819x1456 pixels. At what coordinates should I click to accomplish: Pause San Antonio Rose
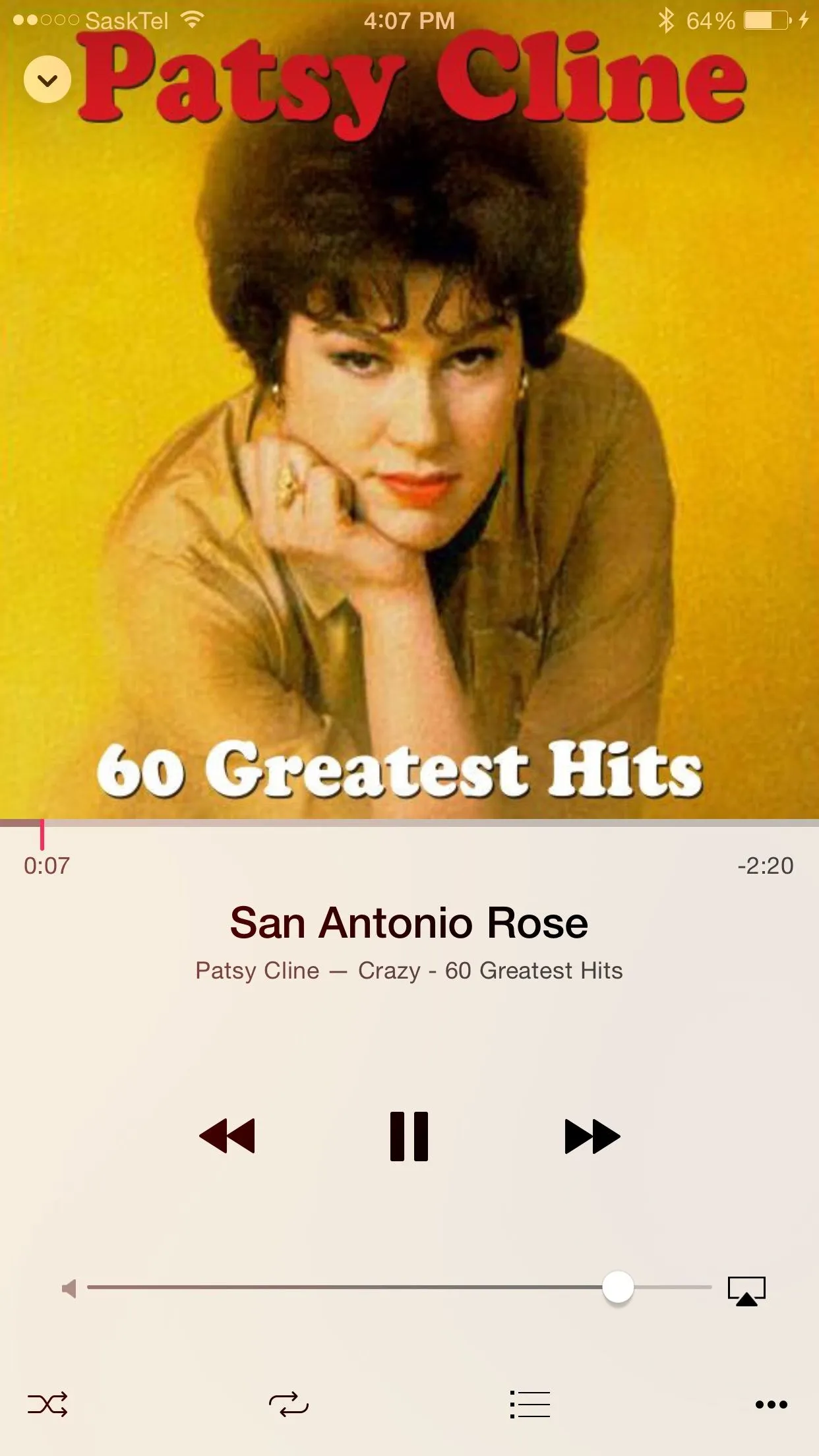click(x=409, y=1136)
